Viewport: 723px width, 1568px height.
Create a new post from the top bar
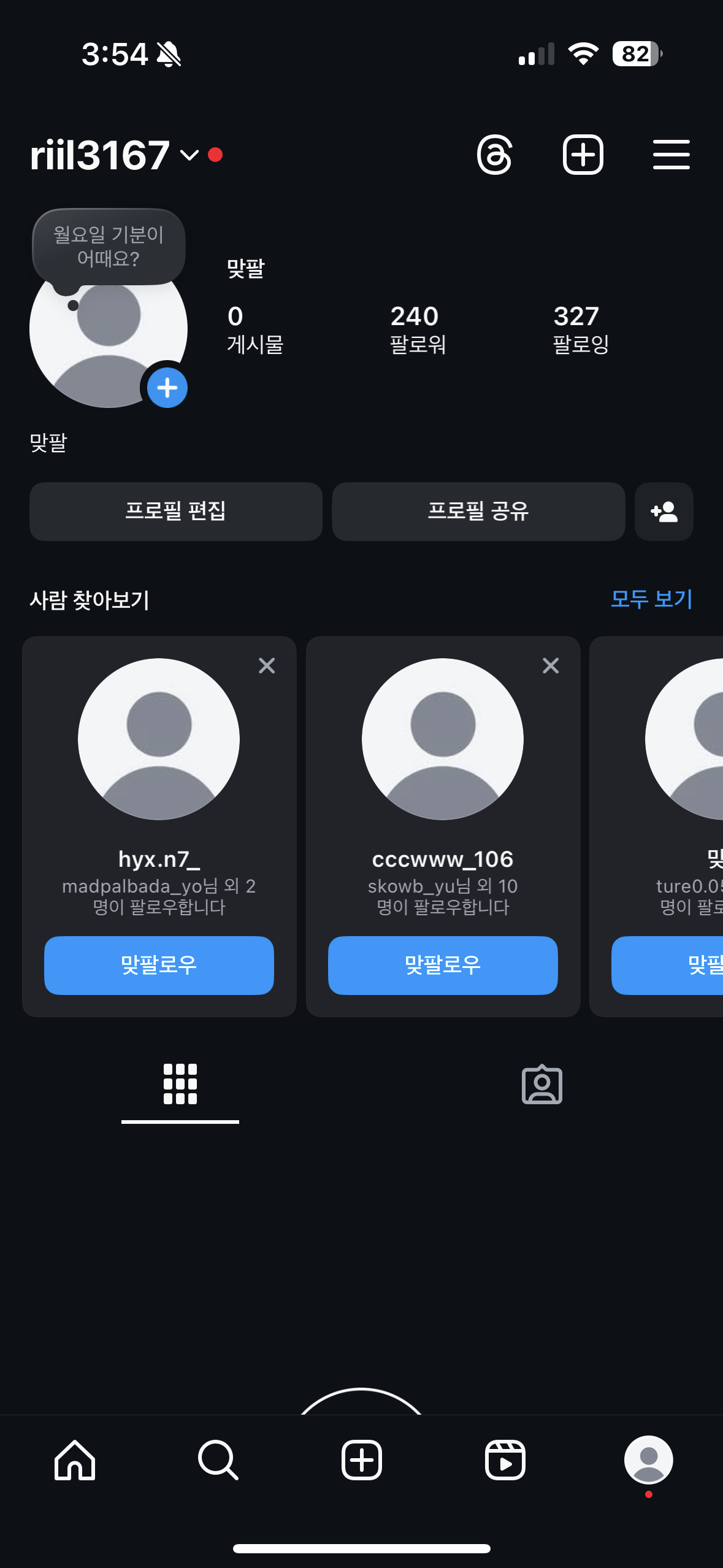point(583,155)
